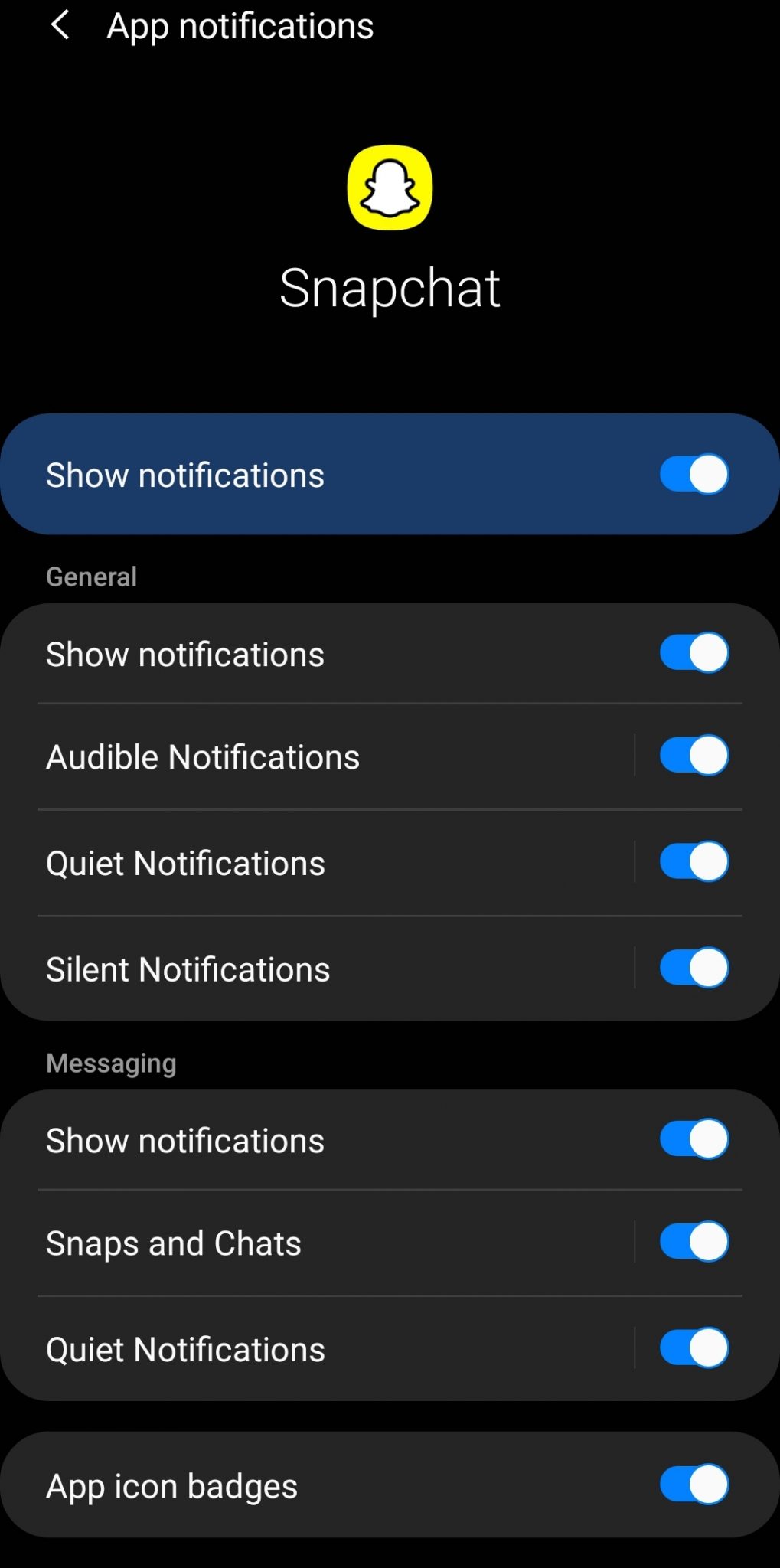Disable Show notifications under Messaging
Screen dimensions: 780x1568
coord(694,1139)
